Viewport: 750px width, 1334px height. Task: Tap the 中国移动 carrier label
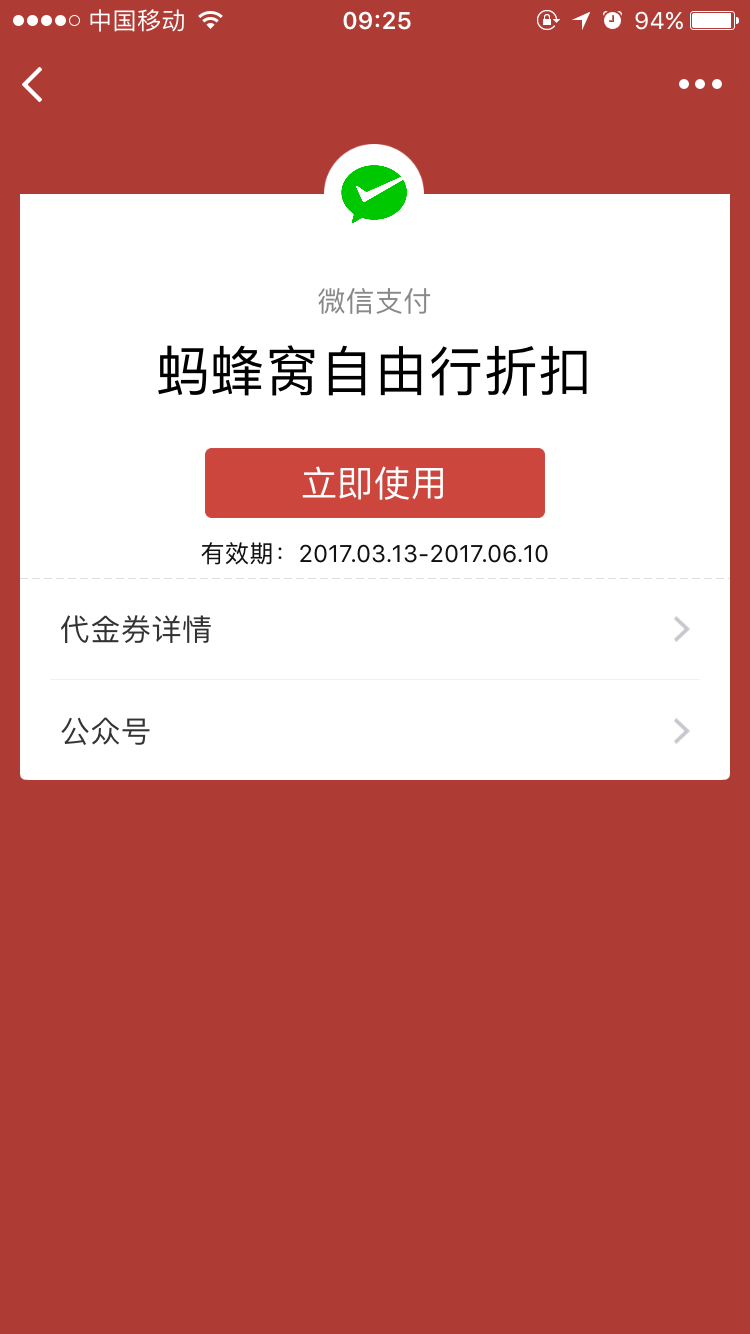(133, 18)
